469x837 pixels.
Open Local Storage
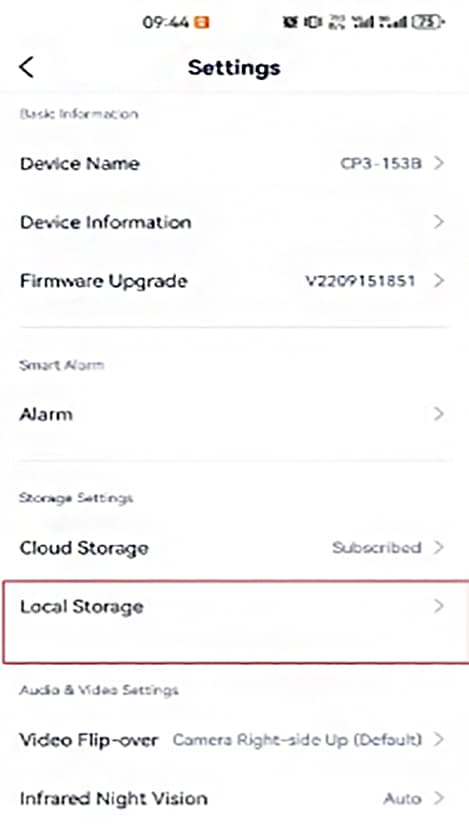[x=234, y=622]
